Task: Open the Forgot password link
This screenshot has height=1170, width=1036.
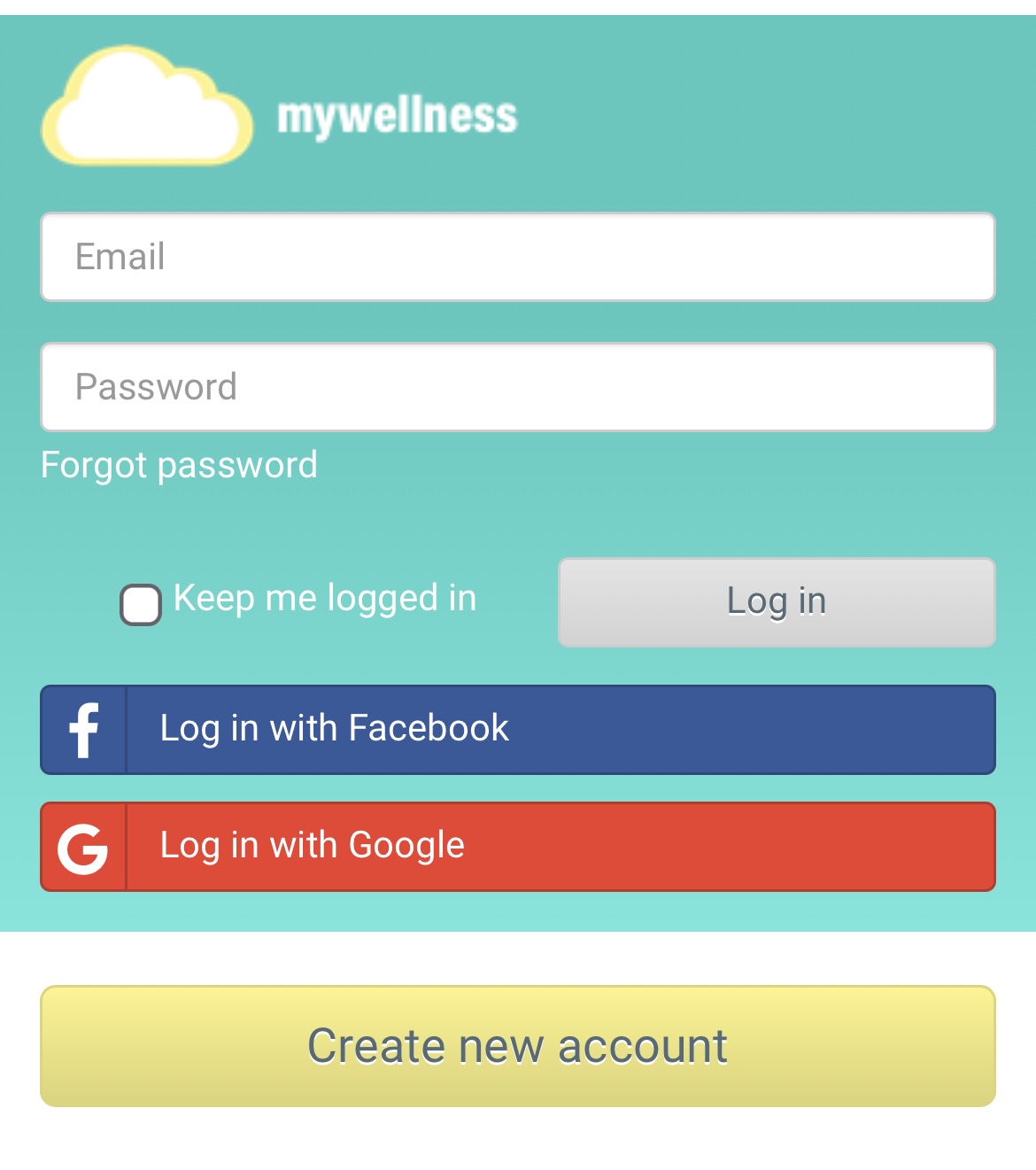Action: point(179,465)
